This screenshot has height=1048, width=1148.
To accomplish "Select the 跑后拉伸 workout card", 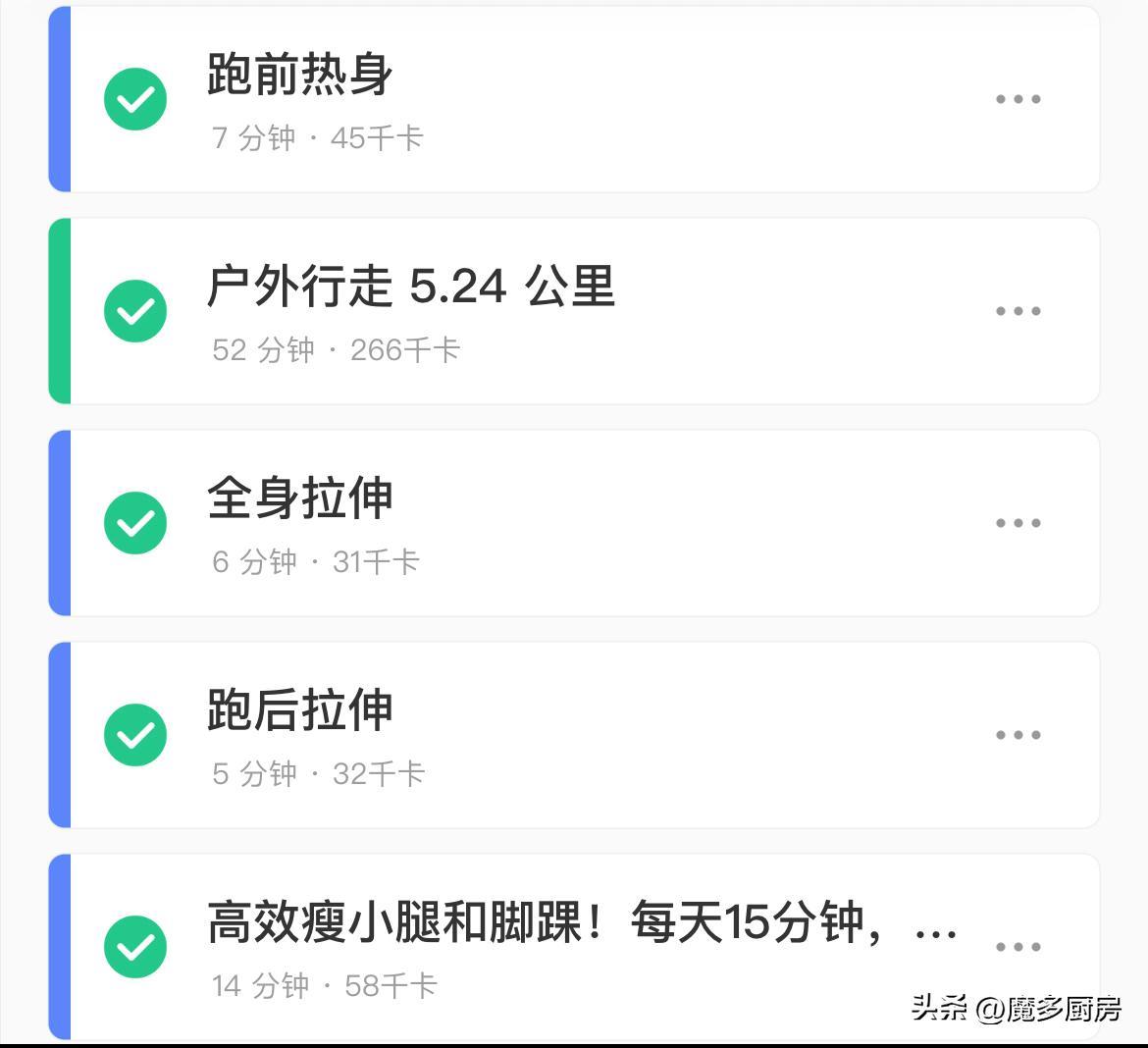I will pos(491,735).
